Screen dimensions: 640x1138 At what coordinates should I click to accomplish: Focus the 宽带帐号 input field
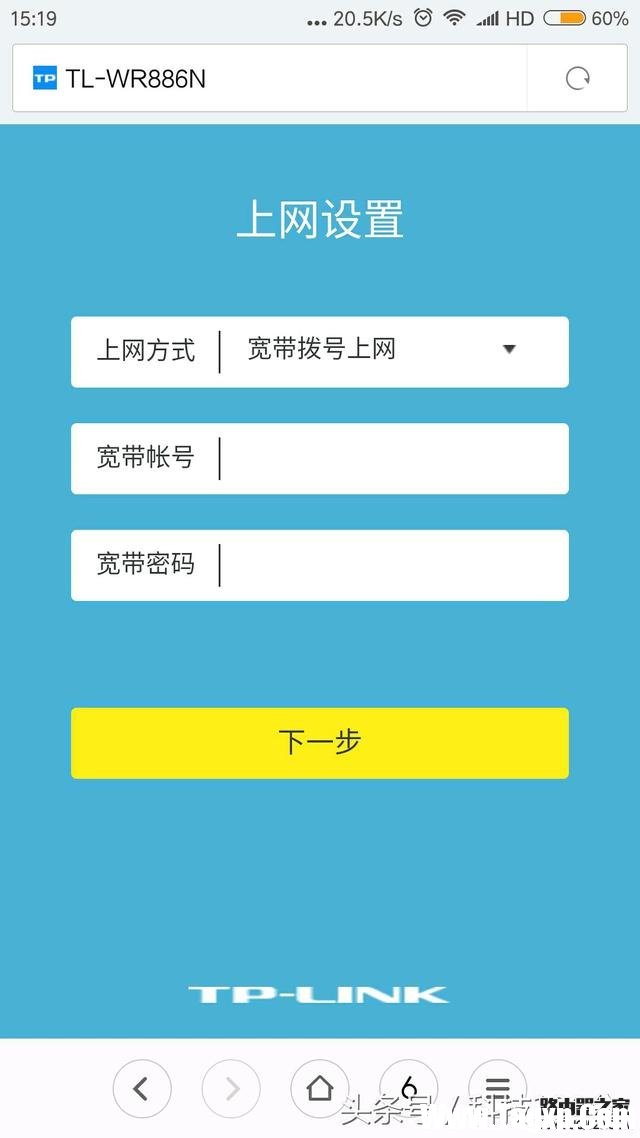coord(390,458)
